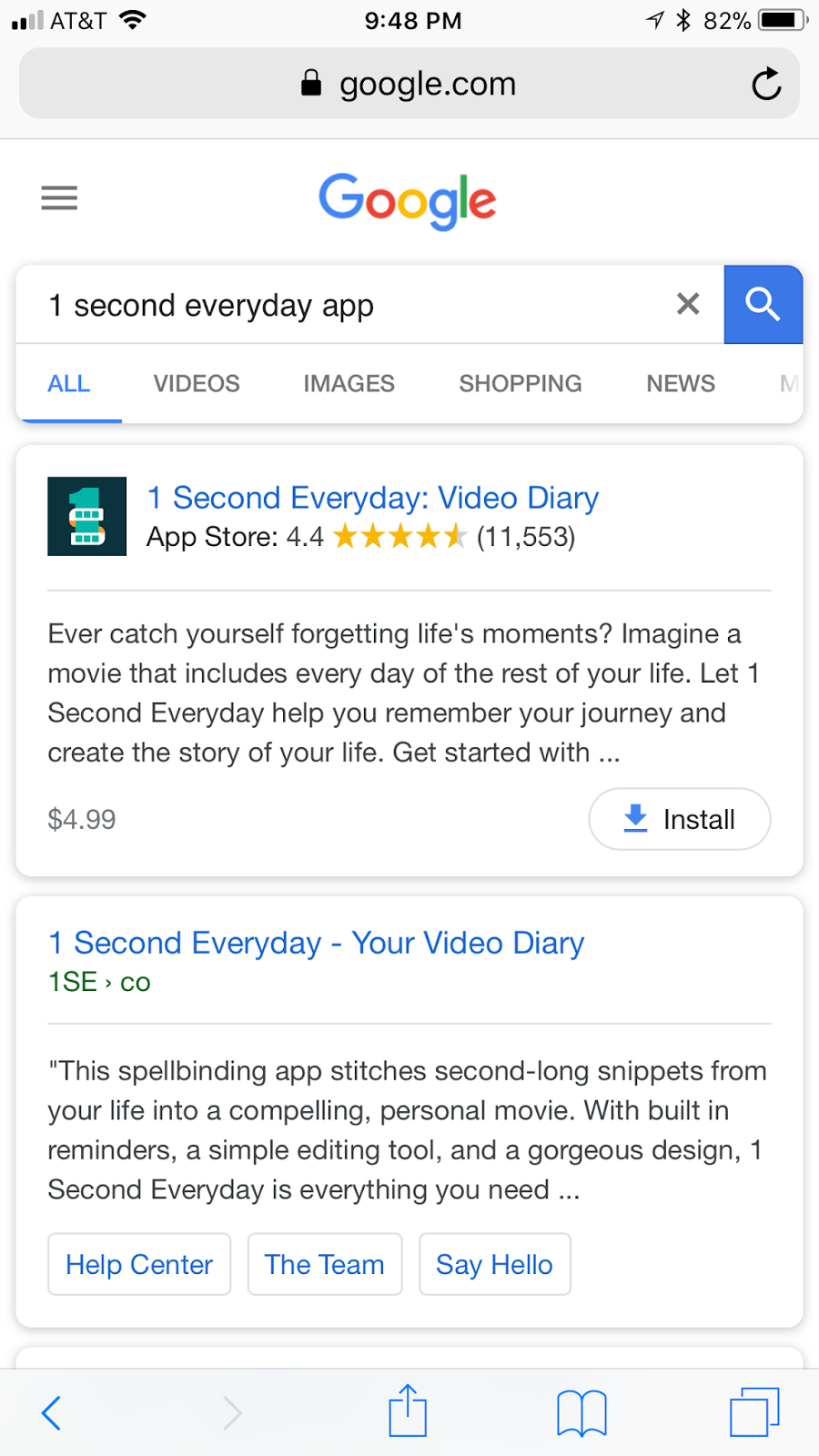Open the Help Center link
This screenshot has width=819, height=1456.
138,1264
